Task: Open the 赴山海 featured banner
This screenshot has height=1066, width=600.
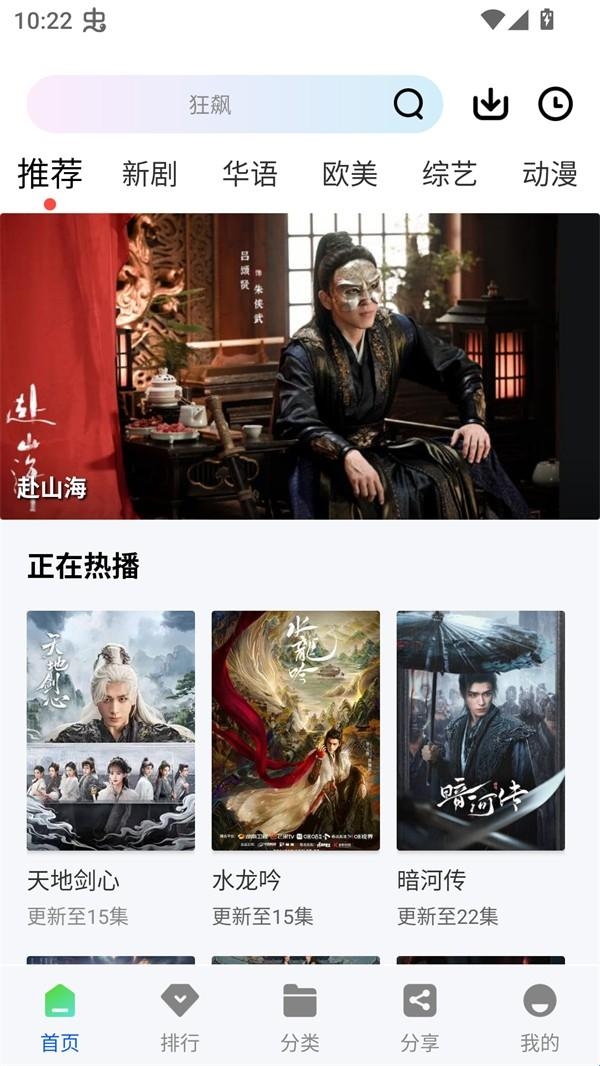Action: (x=300, y=366)
